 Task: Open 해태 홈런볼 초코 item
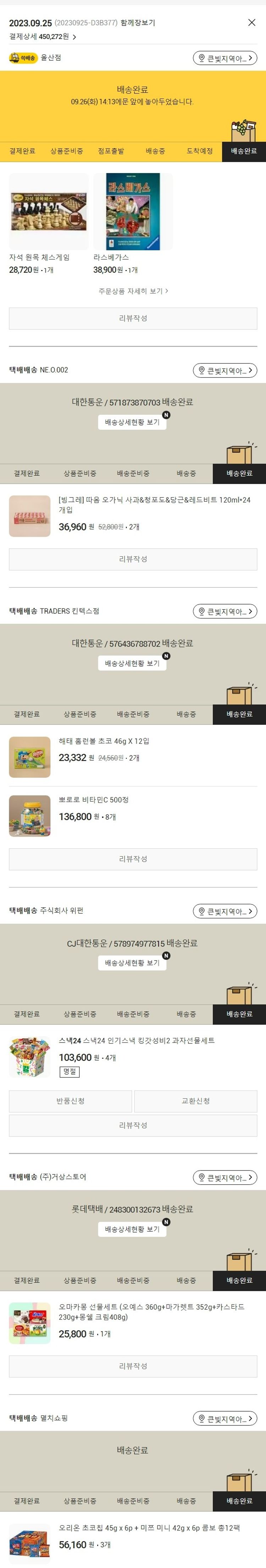click(104, 741)
